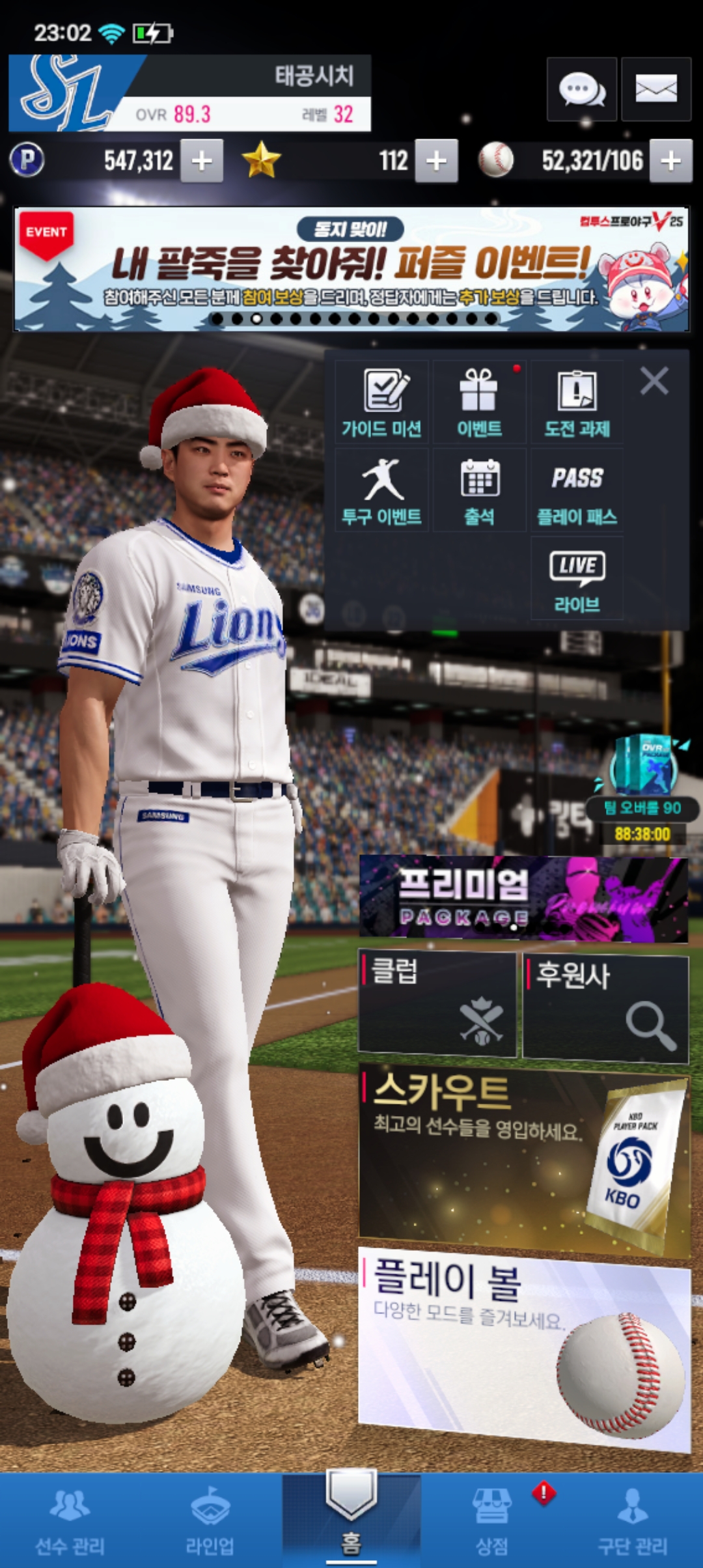Close the quick menu panel
The image size is (703, 1568).
[654, 381]
